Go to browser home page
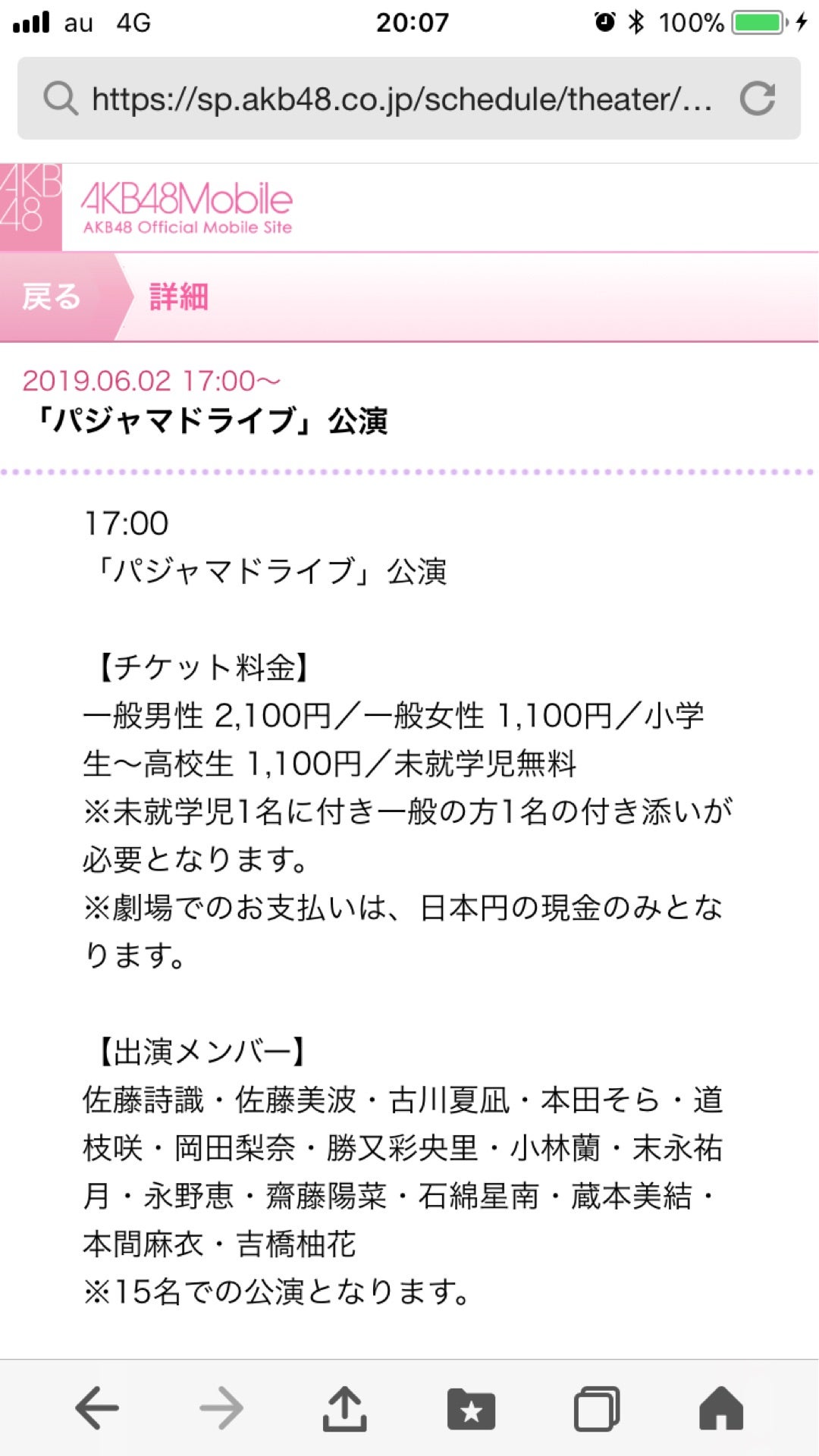The width and height of the screenshot is (819, 1456). (x=720, y=1407)
